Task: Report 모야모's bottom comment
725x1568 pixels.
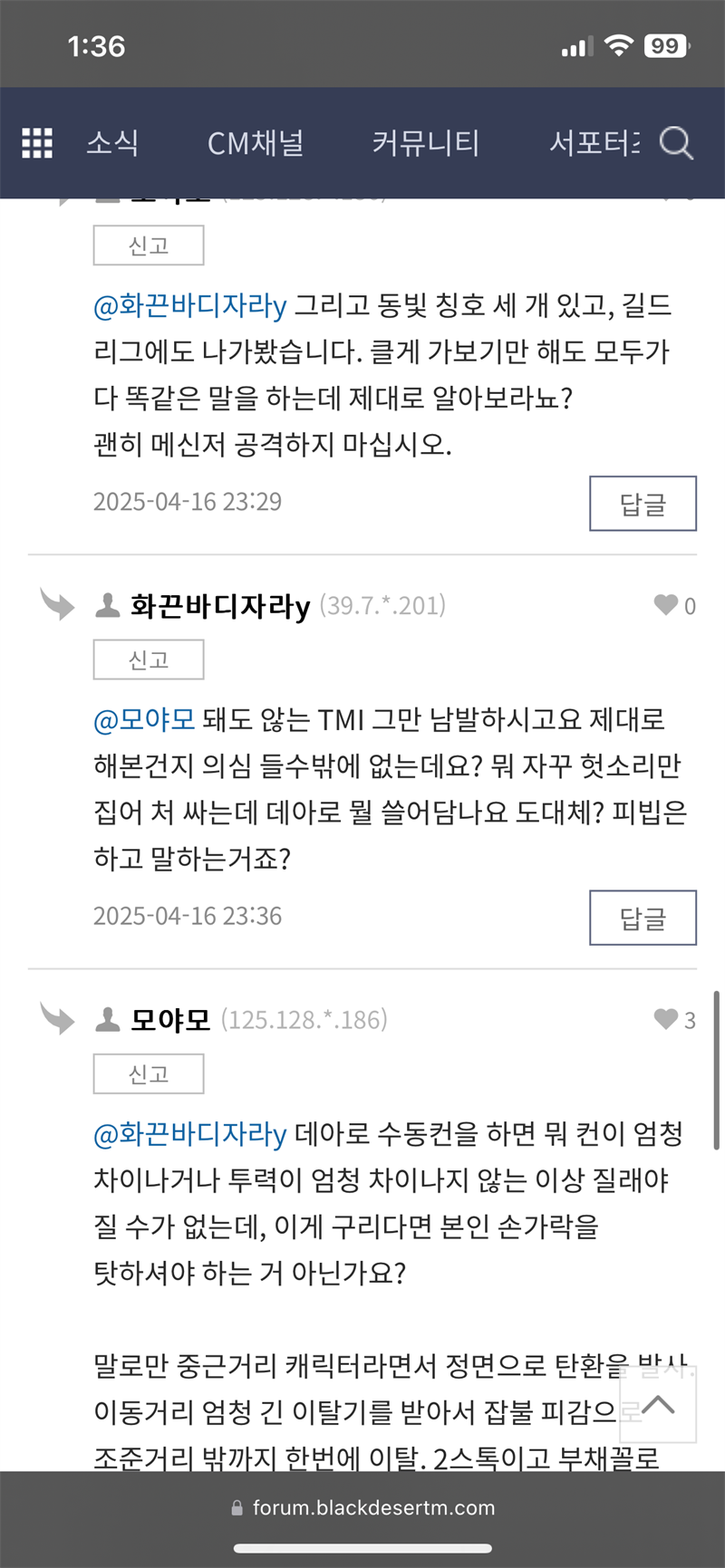Action: [x=149, y=1073]
